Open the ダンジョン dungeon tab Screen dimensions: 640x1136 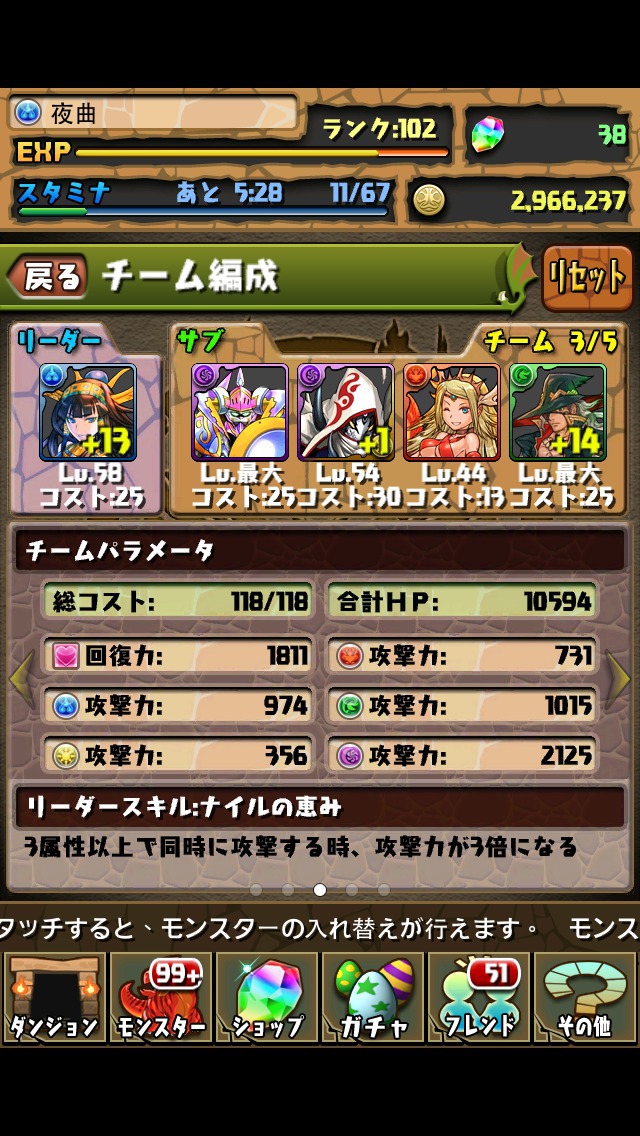(54, 996)
